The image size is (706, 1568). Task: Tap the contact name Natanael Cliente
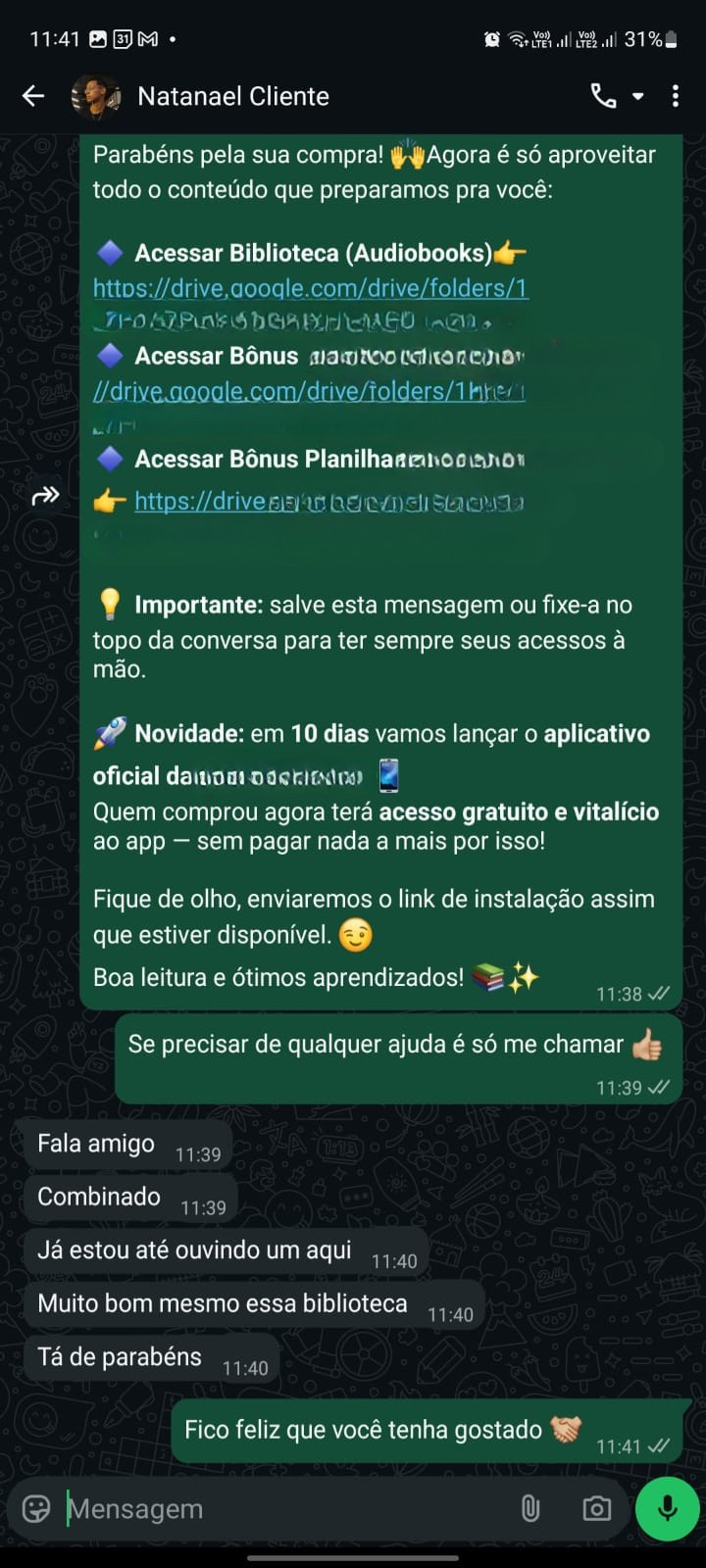pos(233,96)
